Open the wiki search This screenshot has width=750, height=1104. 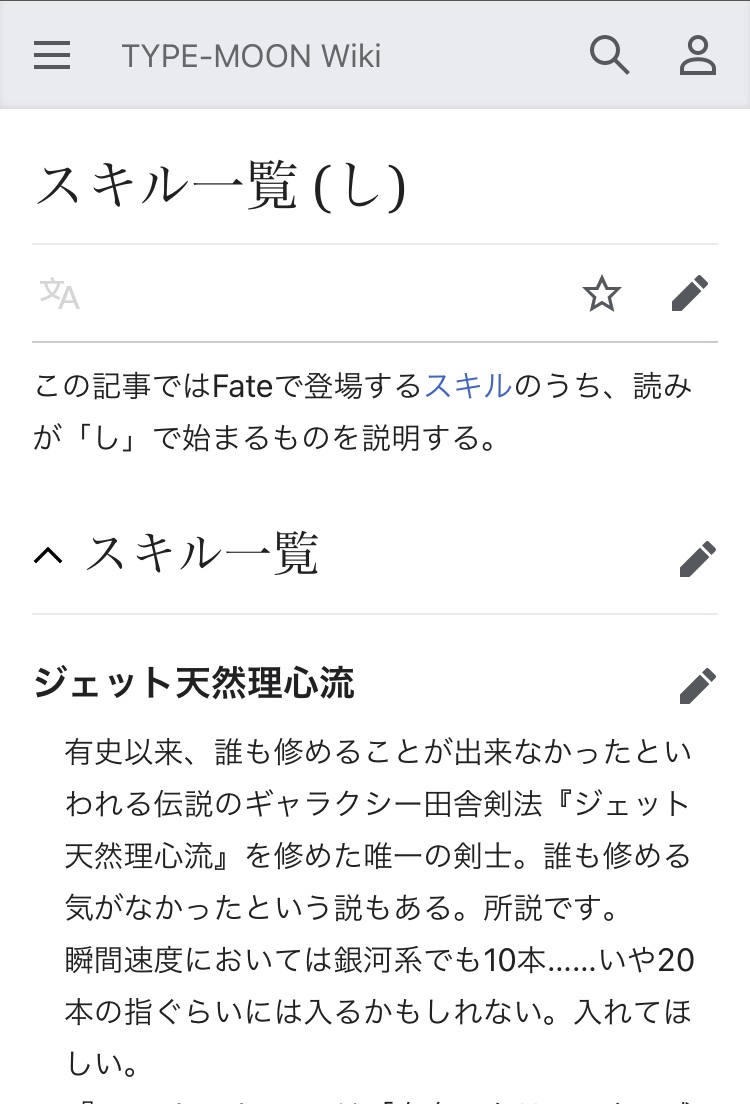click(x=609, y=55)
